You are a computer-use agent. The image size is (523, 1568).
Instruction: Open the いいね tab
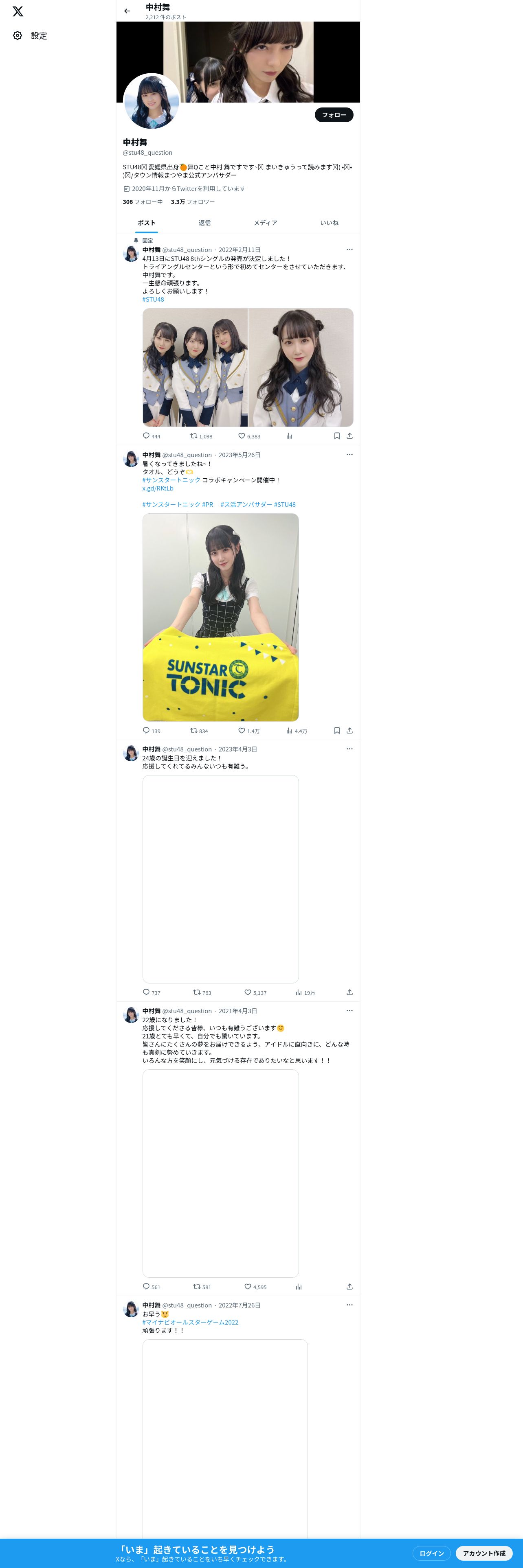(329, 223)
